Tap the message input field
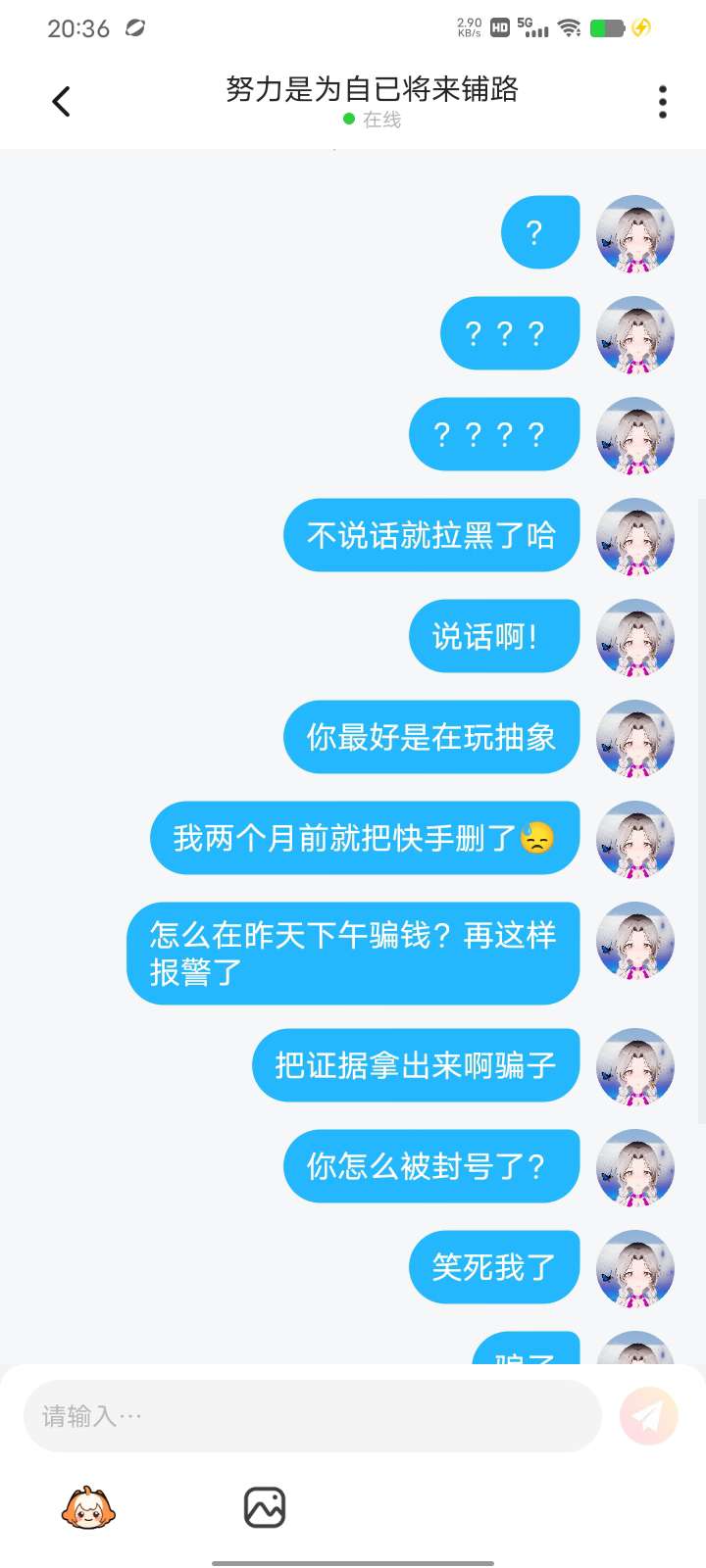This screenshot has height=1568, width=706. (312, 1416)
